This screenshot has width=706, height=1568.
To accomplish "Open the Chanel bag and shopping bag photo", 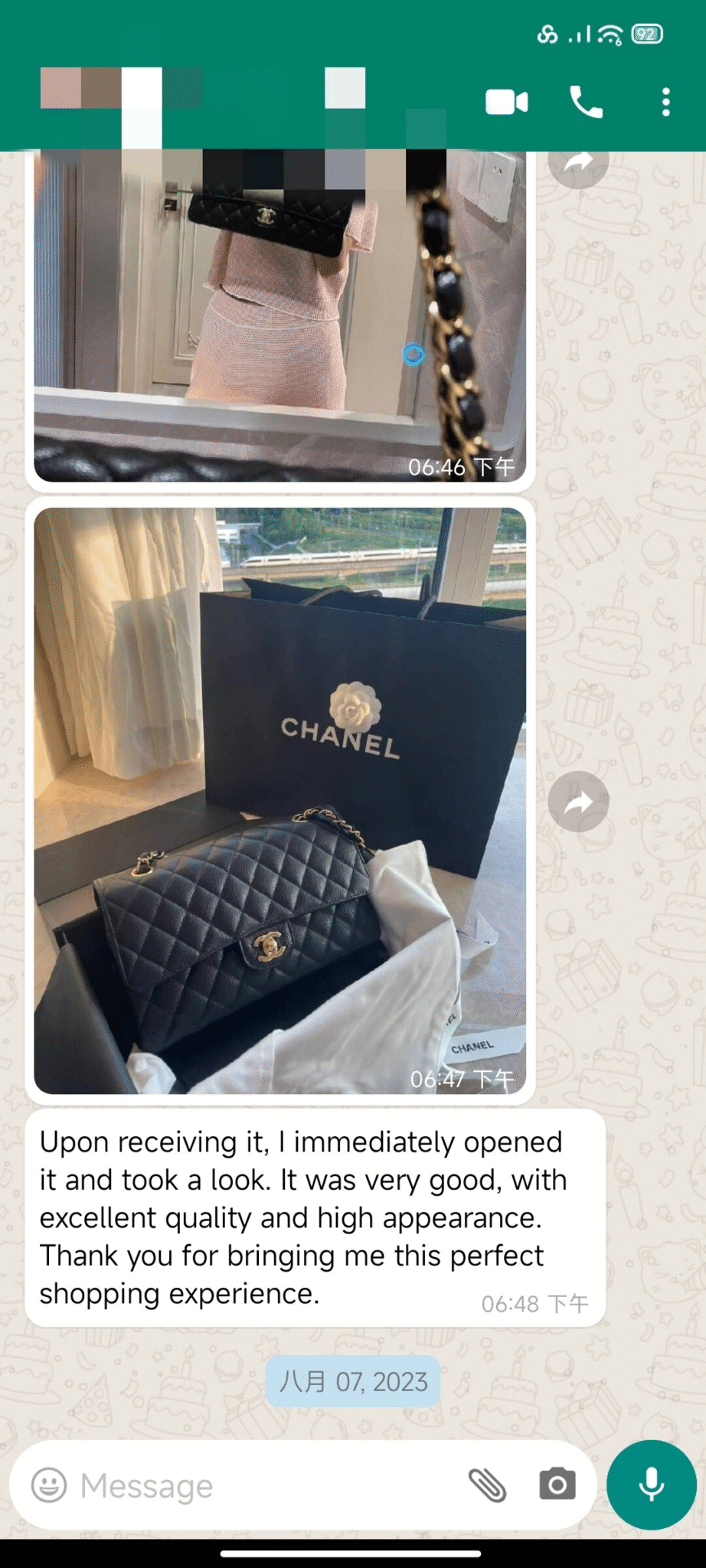I will [x=279, y=800].
